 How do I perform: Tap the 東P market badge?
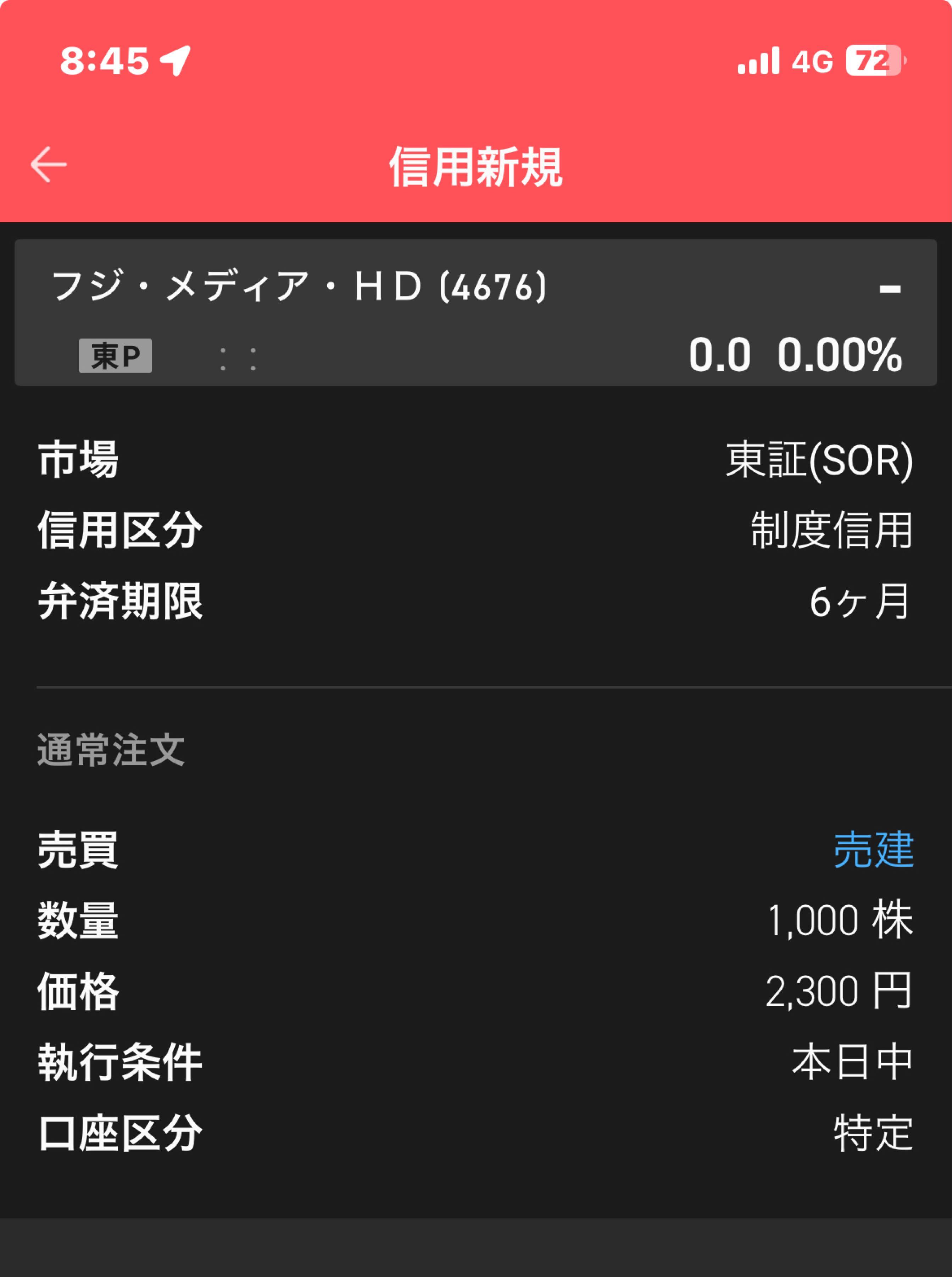click(x=115, y=356)
